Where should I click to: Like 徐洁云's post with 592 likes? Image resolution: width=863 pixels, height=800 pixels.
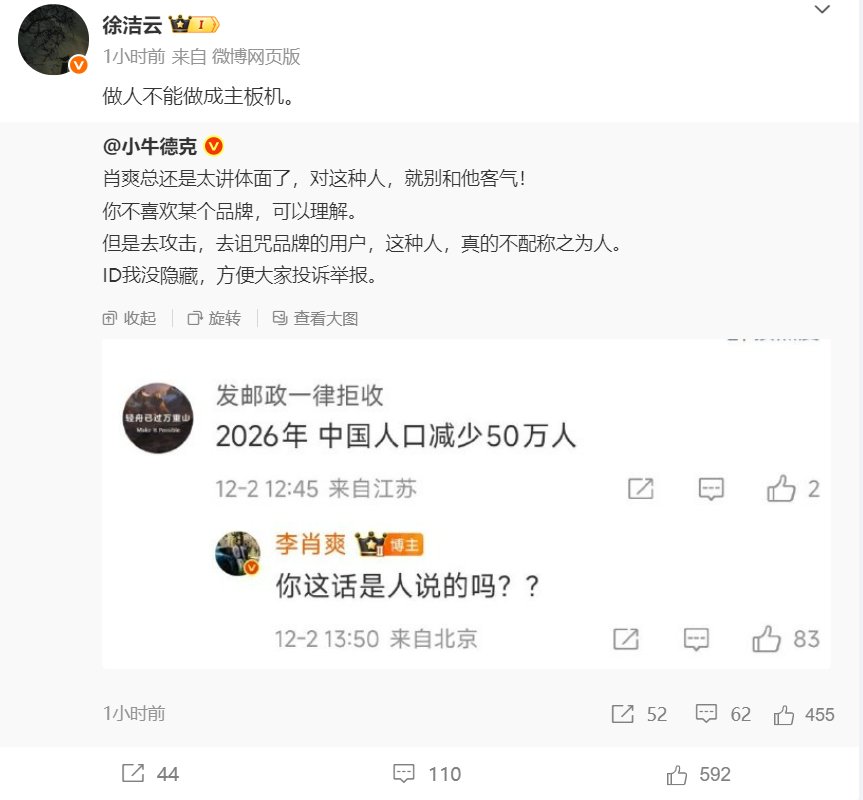(699, 774)
